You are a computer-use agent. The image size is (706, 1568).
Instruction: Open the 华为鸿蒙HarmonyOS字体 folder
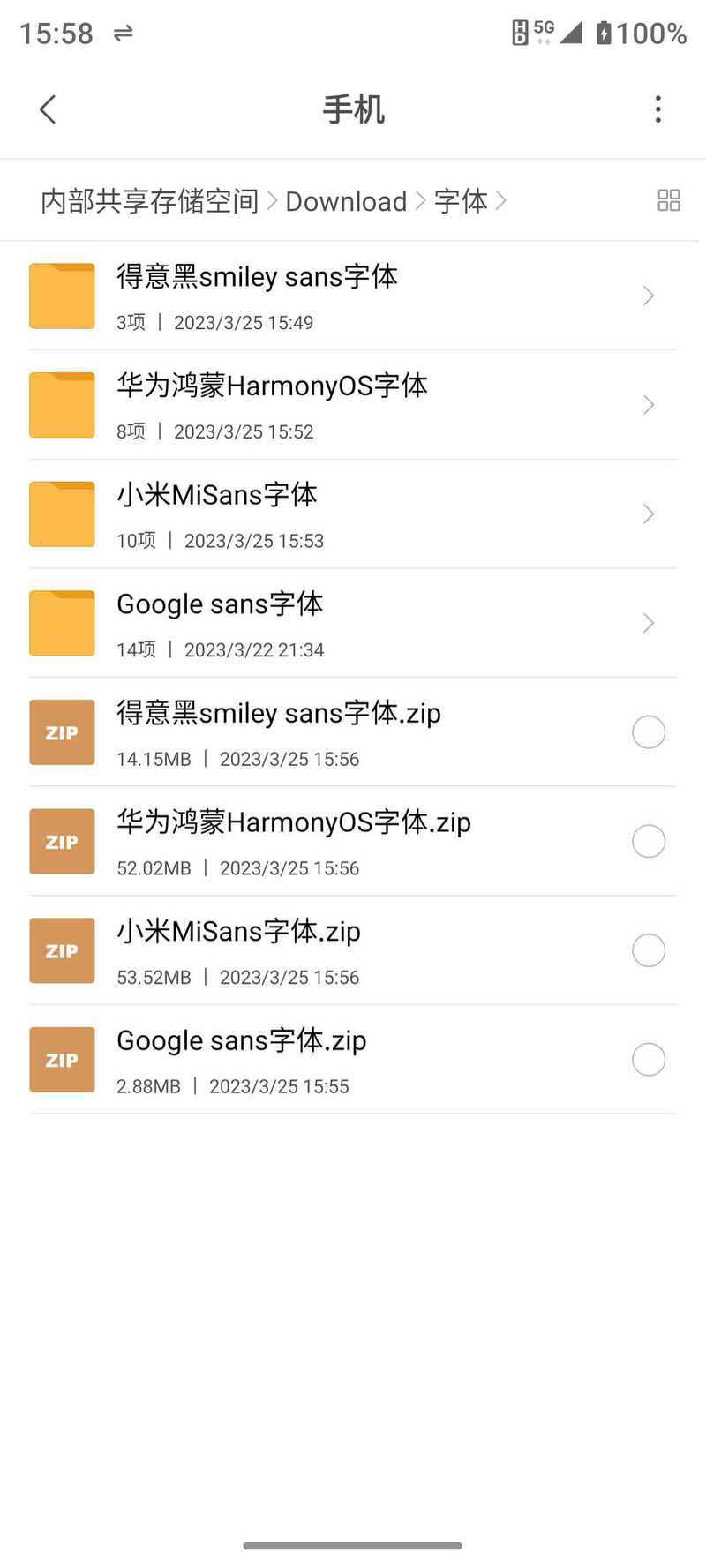point(353,405)
